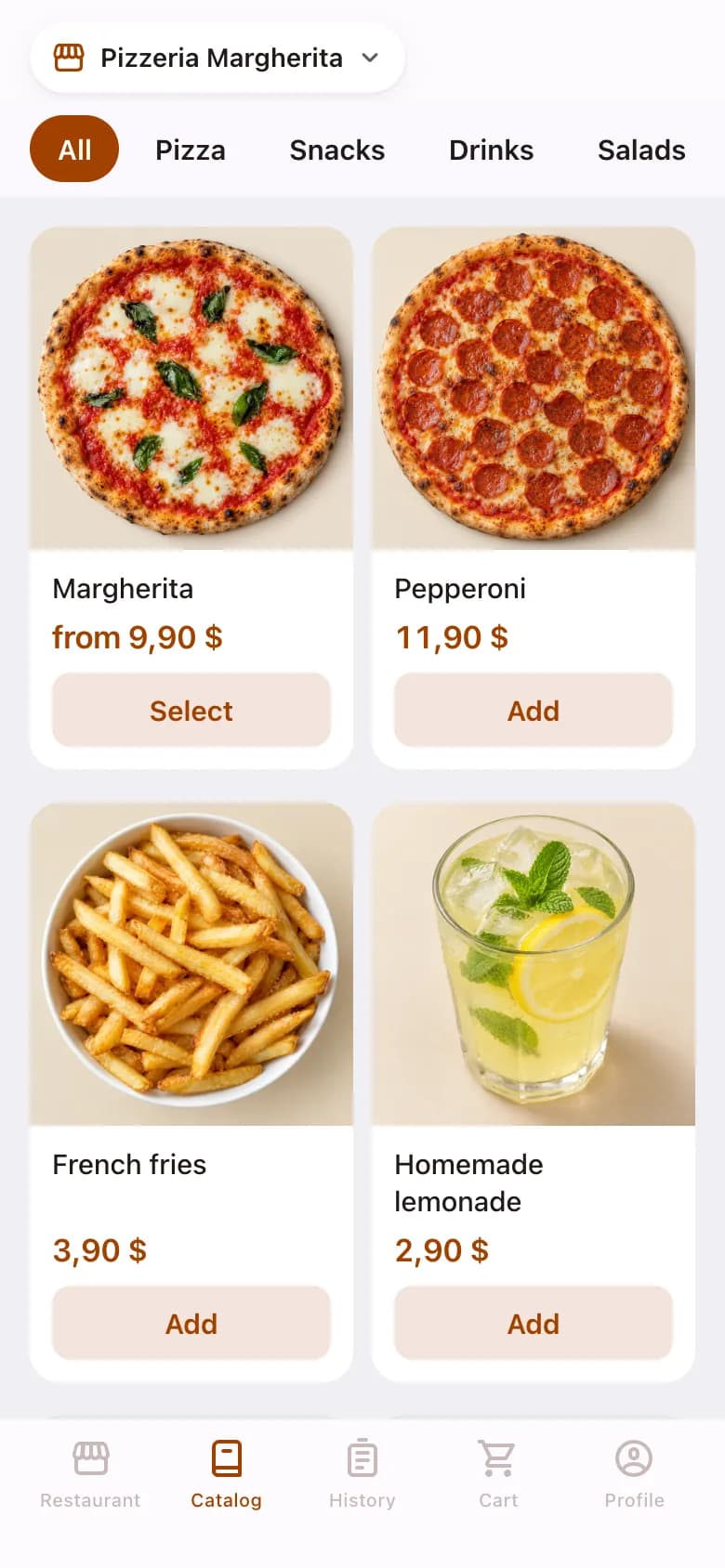The image size is (725, 1568).
Task: Show the Drinks category
Action: point(491,150)
